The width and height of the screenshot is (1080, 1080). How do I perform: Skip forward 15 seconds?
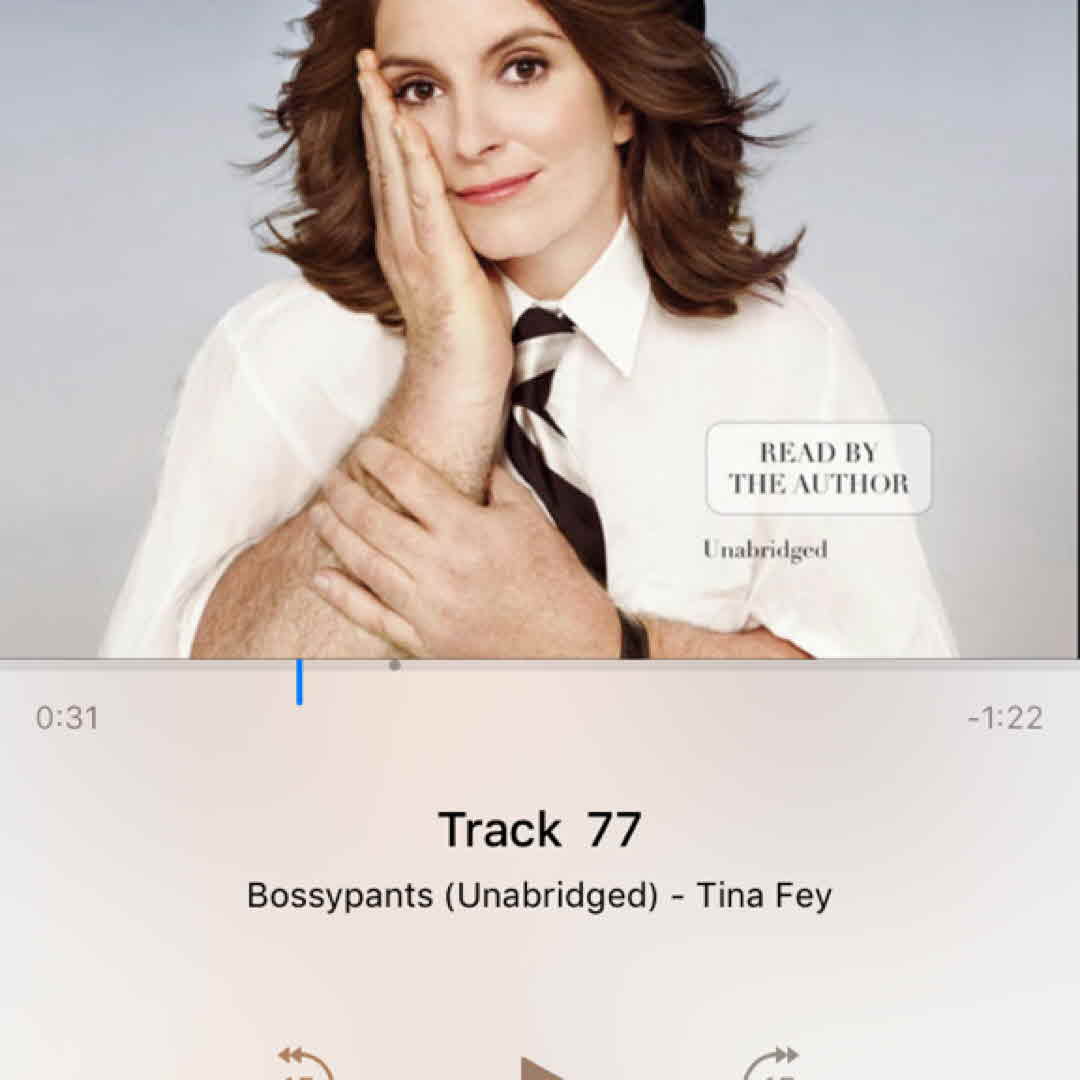771,1064
